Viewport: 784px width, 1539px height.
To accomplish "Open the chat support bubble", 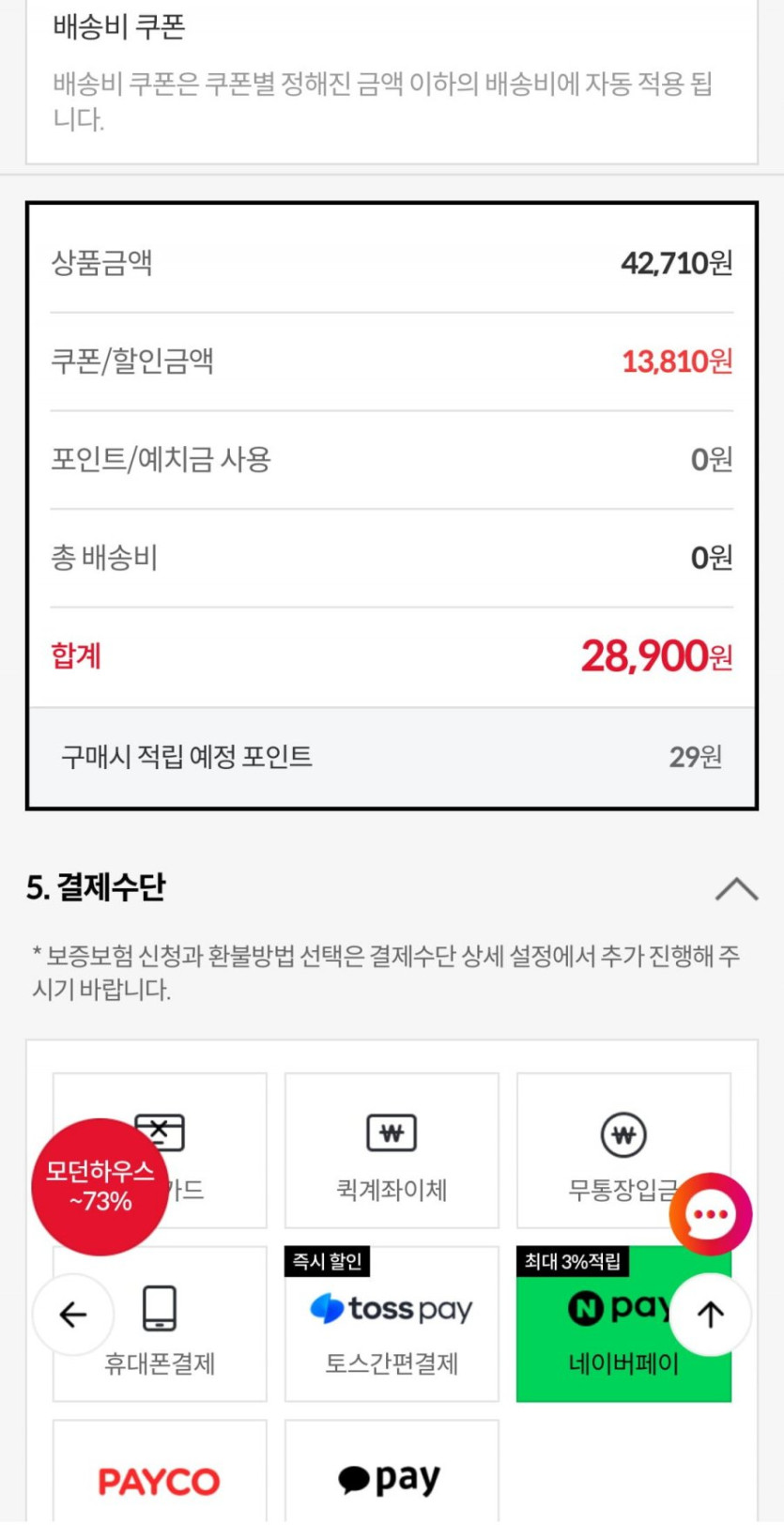I will click(710, 1214).
